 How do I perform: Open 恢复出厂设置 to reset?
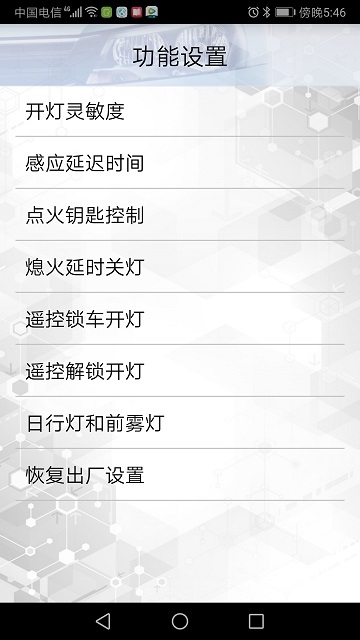(x=180, y=475)
